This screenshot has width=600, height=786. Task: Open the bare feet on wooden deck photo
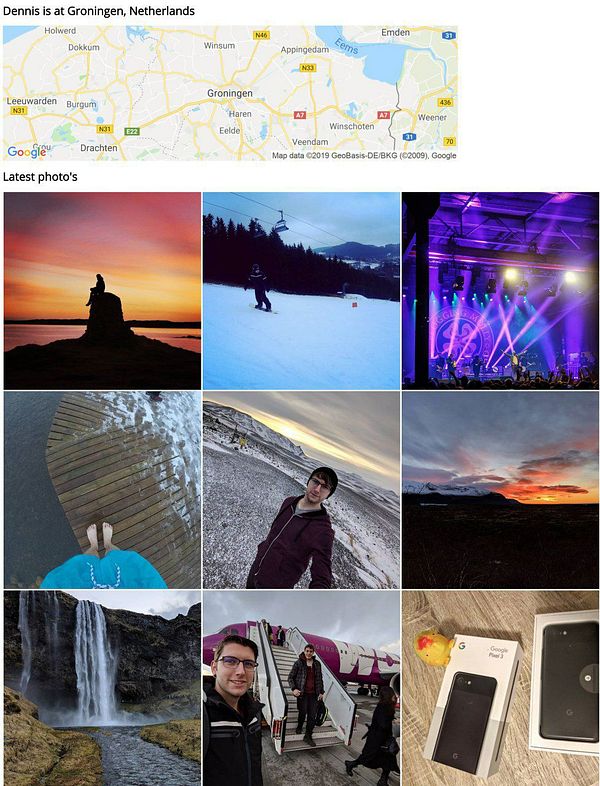pos(102,489)
